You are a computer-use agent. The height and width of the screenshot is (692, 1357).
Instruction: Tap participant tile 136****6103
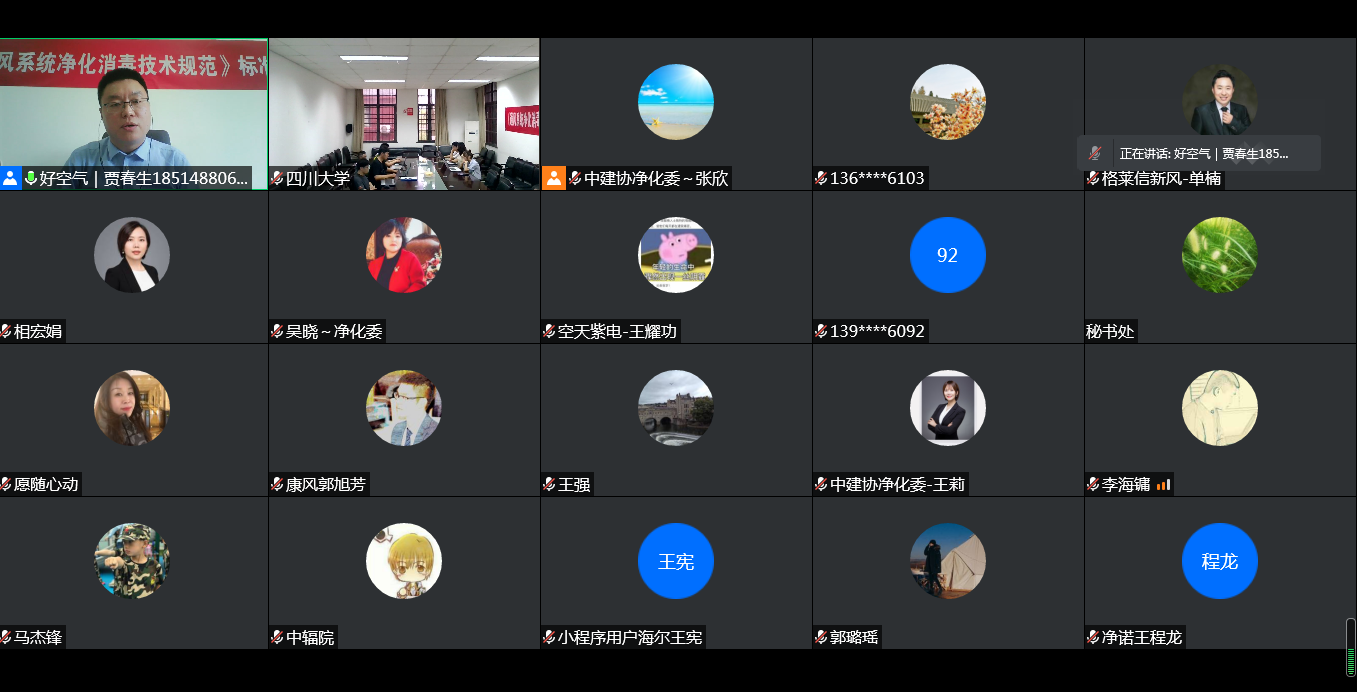948,102
